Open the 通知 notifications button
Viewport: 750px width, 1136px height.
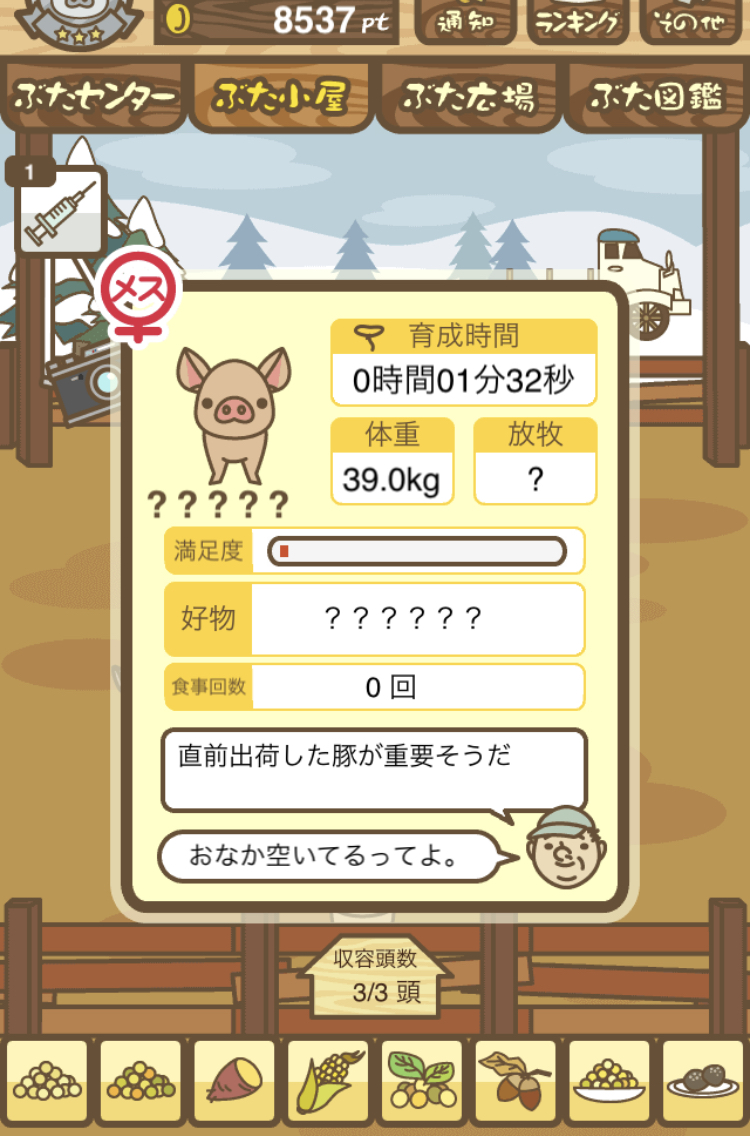coord(464,22)
